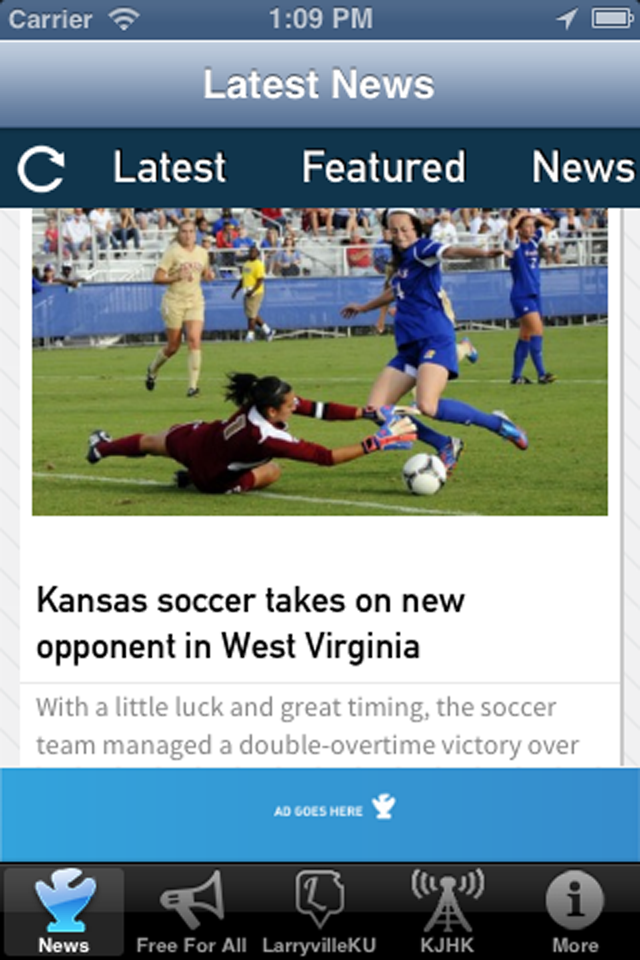Image resolution: width=640 pixels, height=960 pixels.
Task: Tap the ad banner placeholder
Action: tap(320, 810)
